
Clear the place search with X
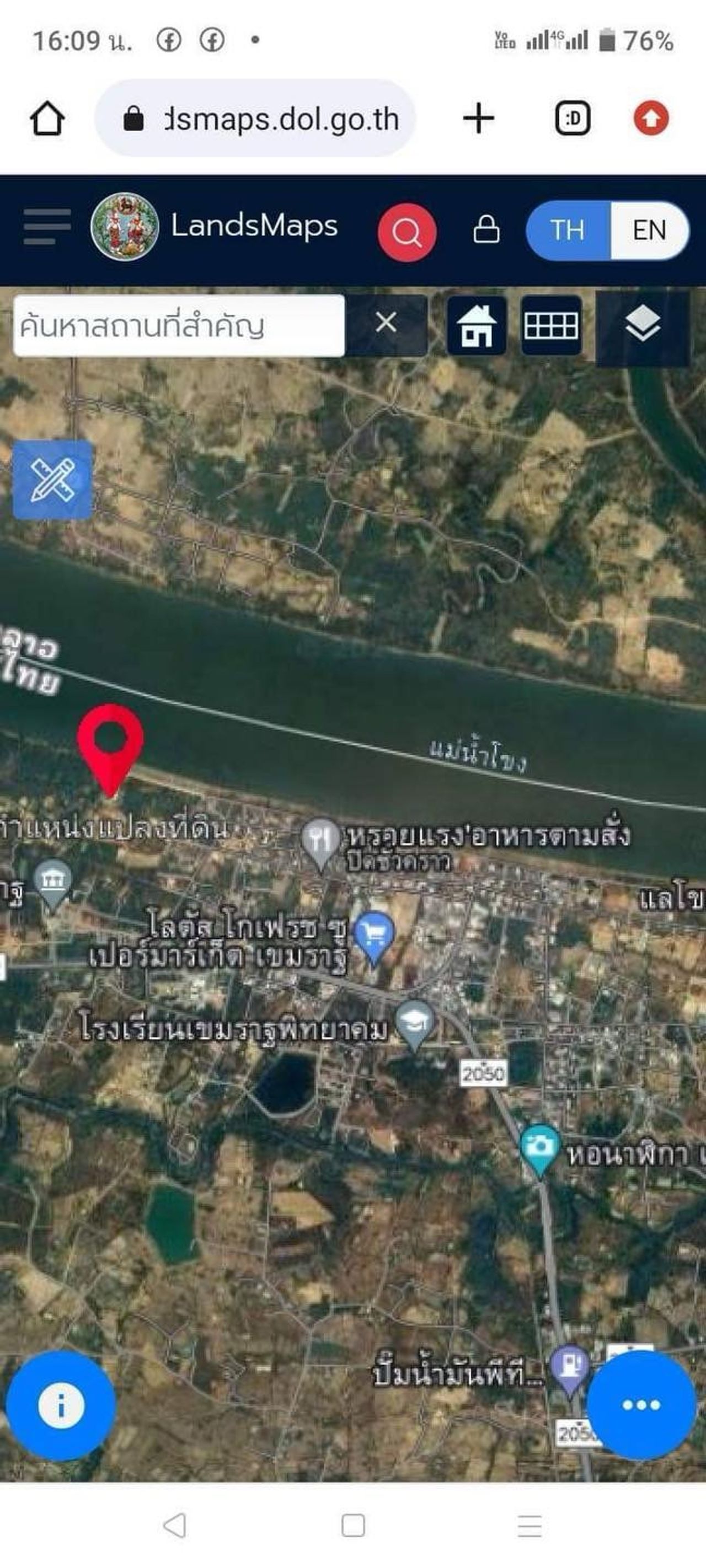(386, 323)
